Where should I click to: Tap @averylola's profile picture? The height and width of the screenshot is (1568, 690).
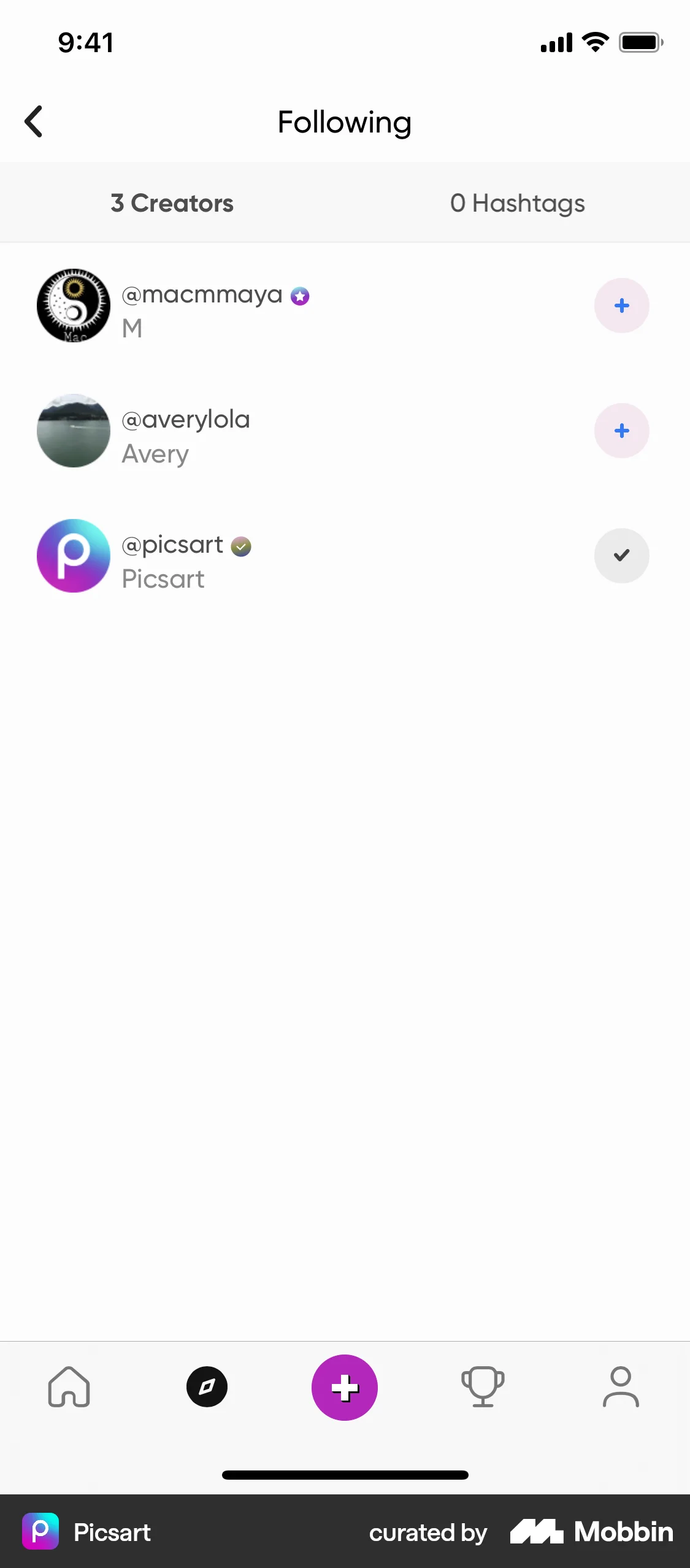73,431
